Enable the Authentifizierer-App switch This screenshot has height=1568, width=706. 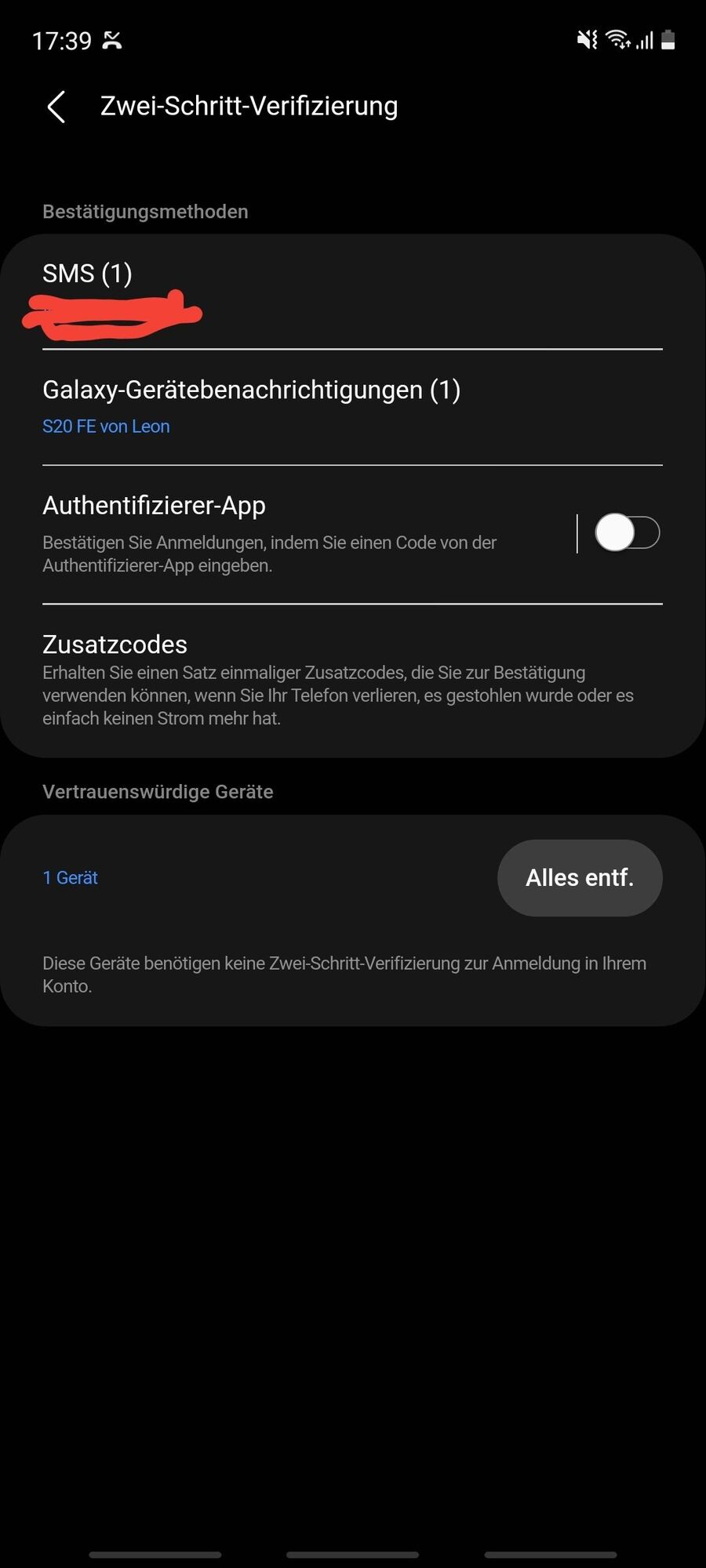(627, 533)
